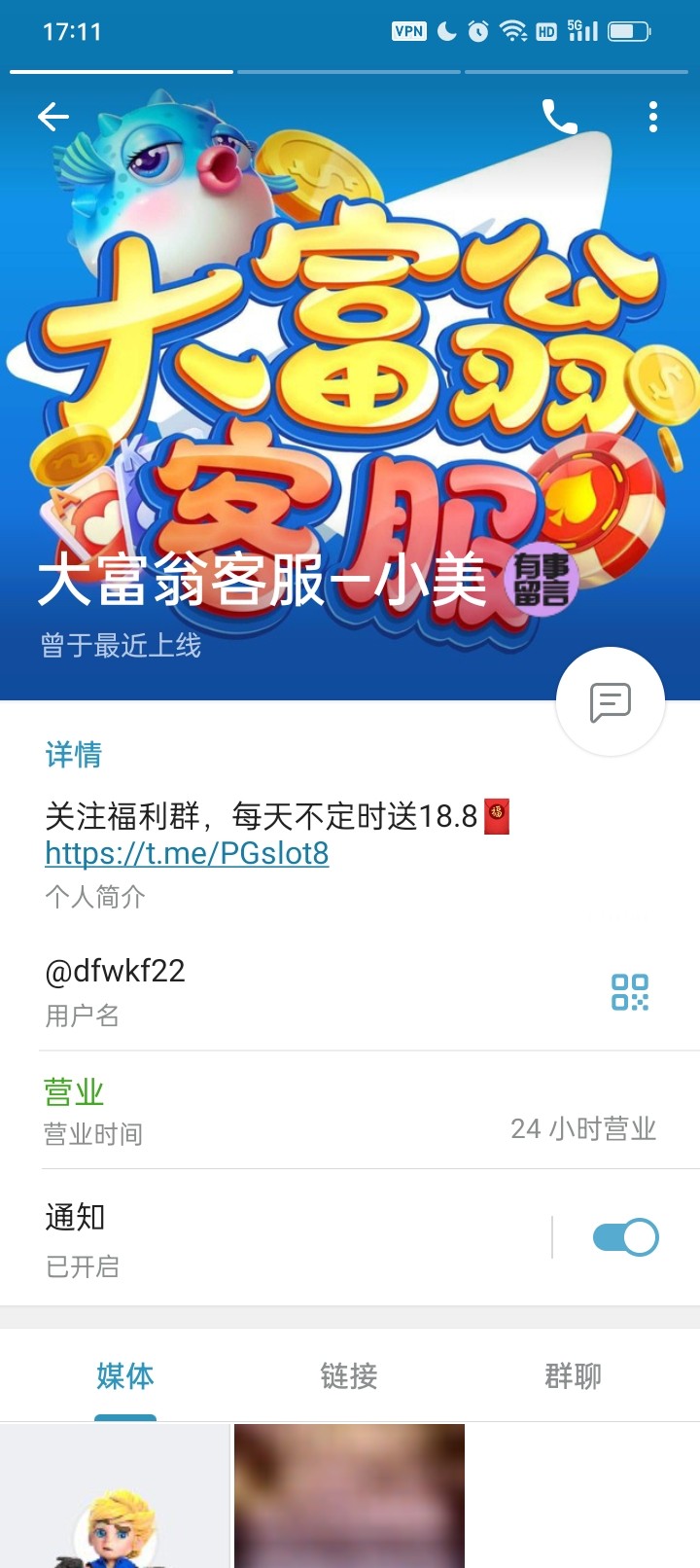Disable notifications with the 通知 switch
Viewport: 700px width, 1568px height.
click(623, 1235)
